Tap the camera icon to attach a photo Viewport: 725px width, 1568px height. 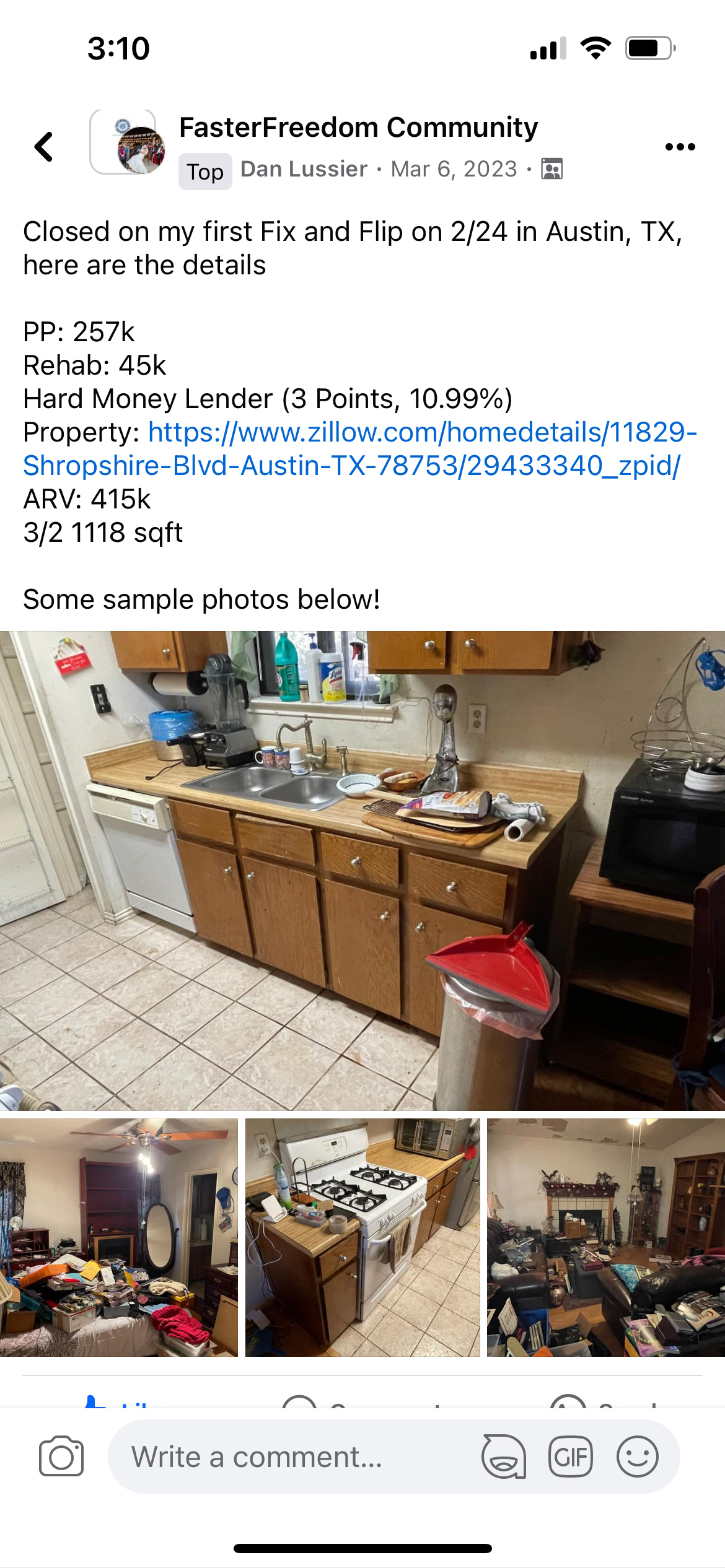[61, 1457]
